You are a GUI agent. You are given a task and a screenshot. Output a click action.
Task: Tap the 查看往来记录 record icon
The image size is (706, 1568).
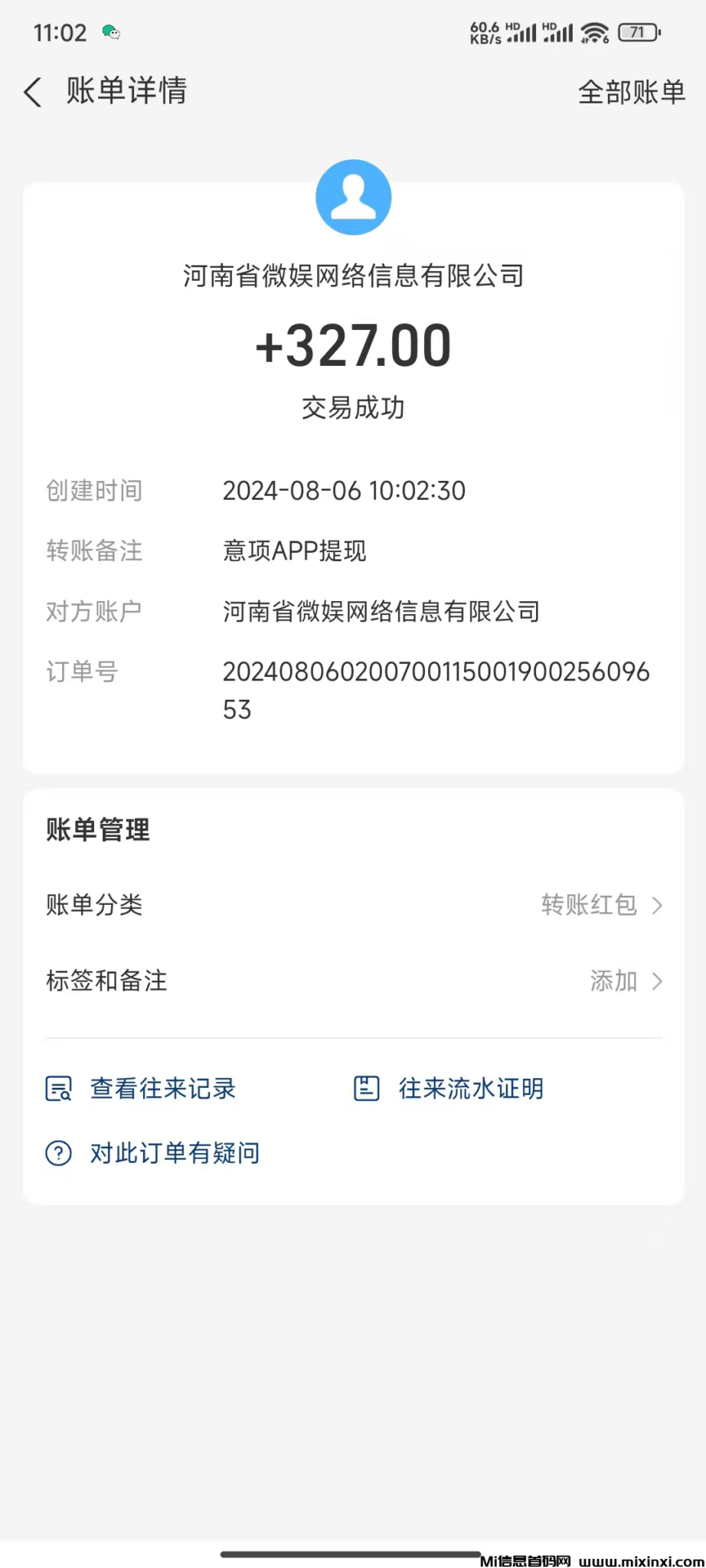(x=58, y=1088)
